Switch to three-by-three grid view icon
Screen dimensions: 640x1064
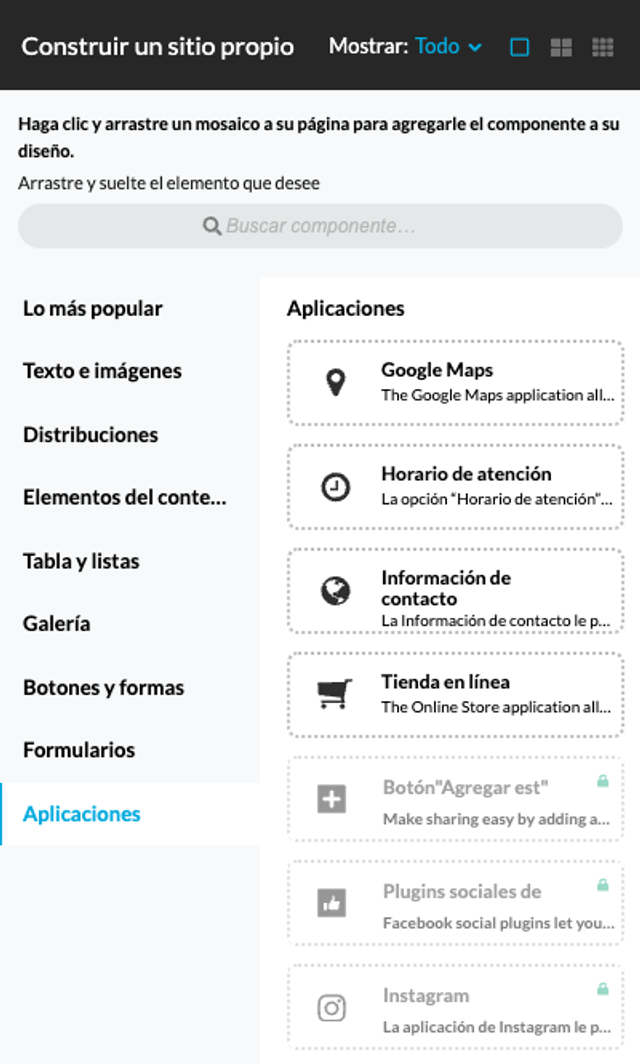point(603,47)
